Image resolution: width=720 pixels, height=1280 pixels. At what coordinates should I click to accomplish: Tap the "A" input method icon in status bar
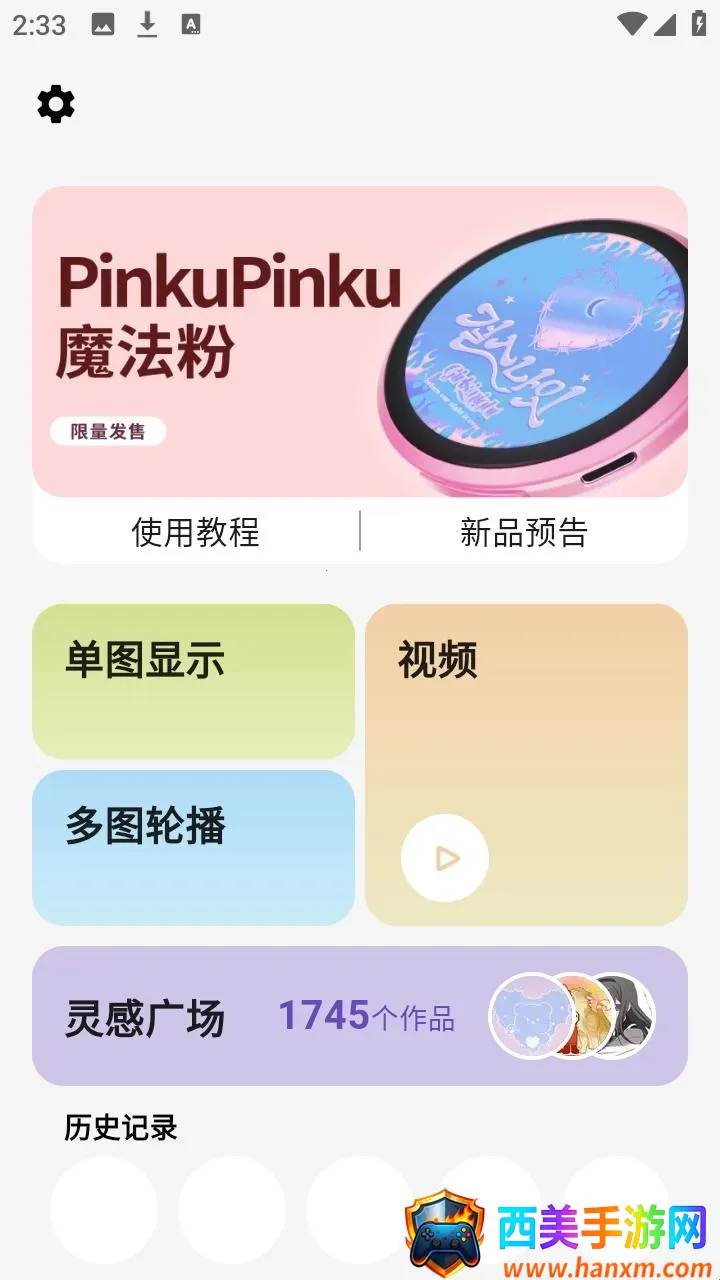click(190, 24)
